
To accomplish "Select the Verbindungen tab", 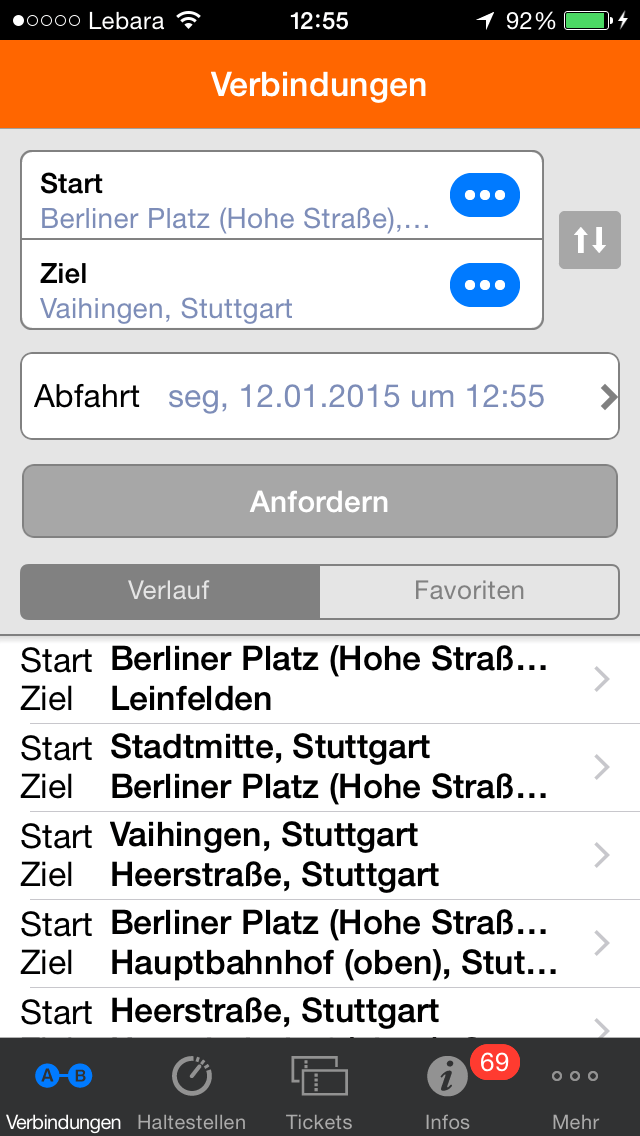I will pyautogui.click(x=64, y=1090).
